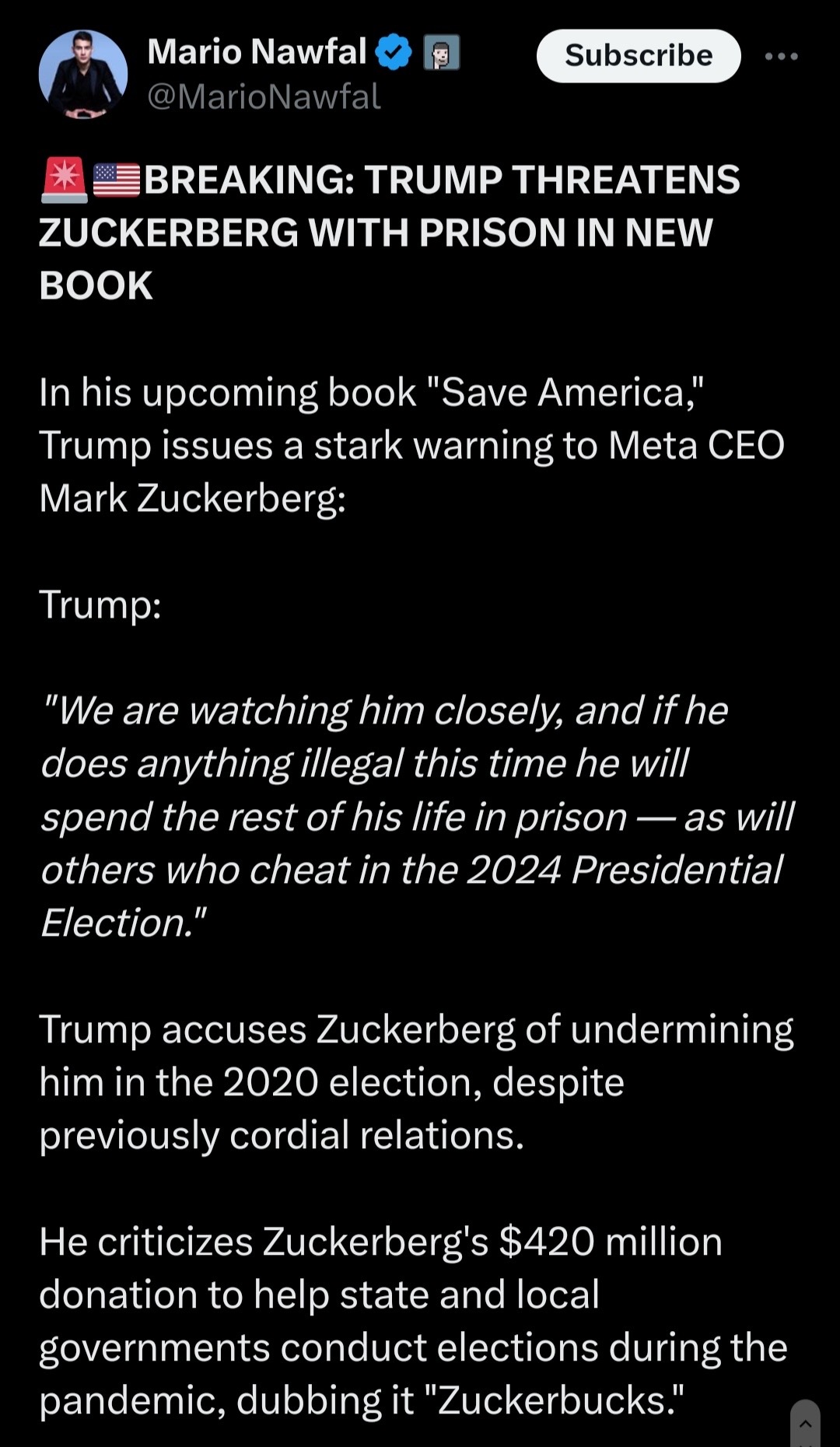The image size is (840, 1447).
Task: Open Mario Nawfal's profile picture
Action: [83, 75]
